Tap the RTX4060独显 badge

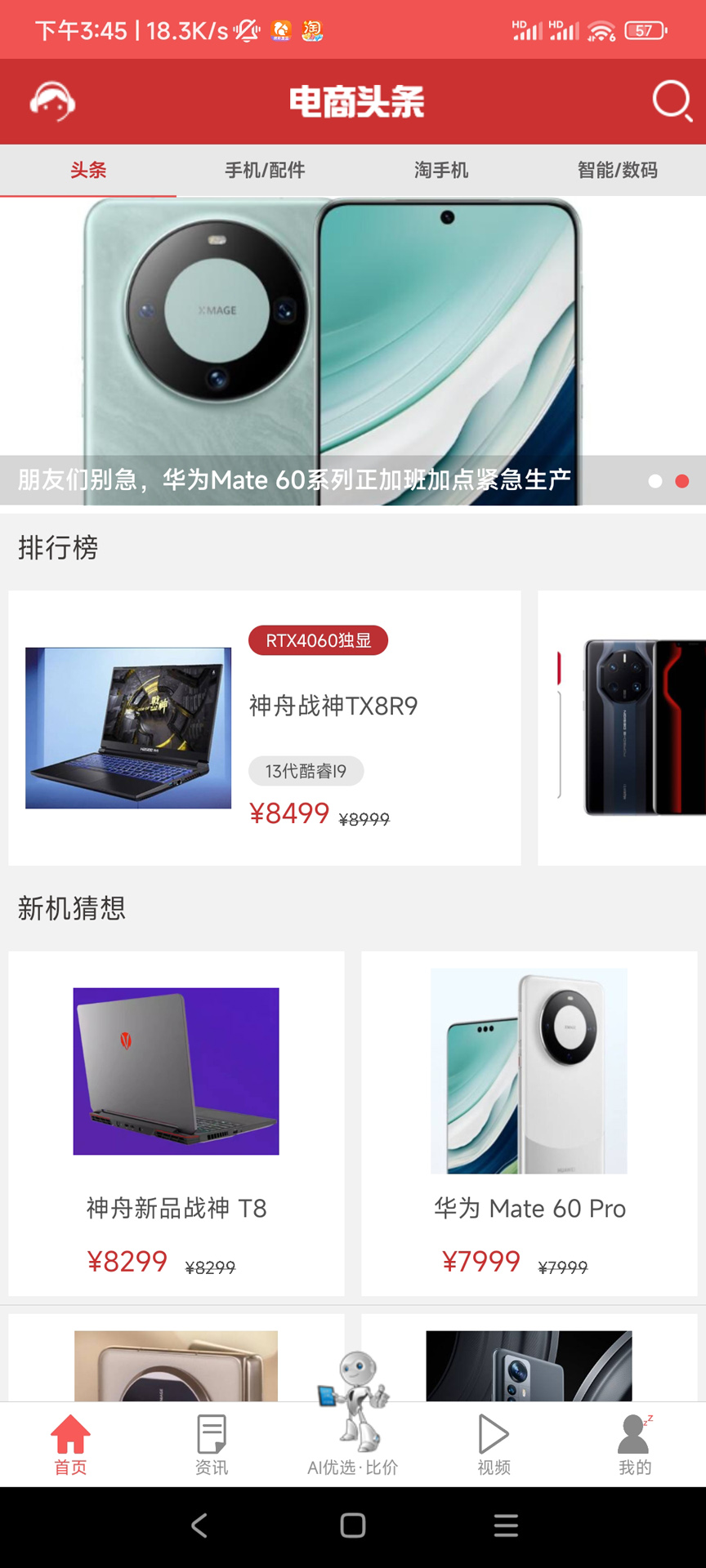click(x=318, y=640)
